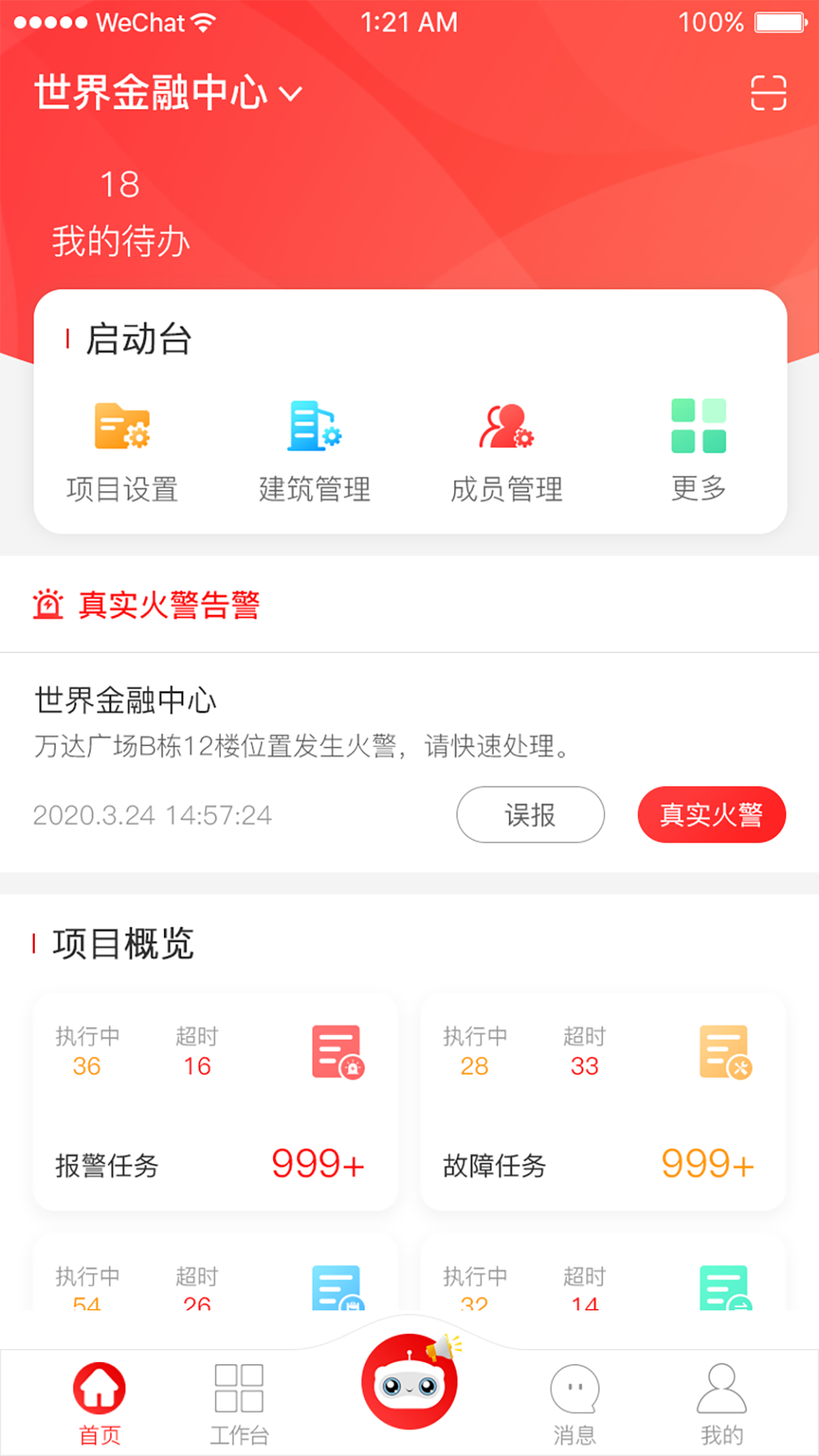This screenshot has width=819, height=1456.
Task: Open 项目设置 in the launchpad
Action: [x=122, y=451]
